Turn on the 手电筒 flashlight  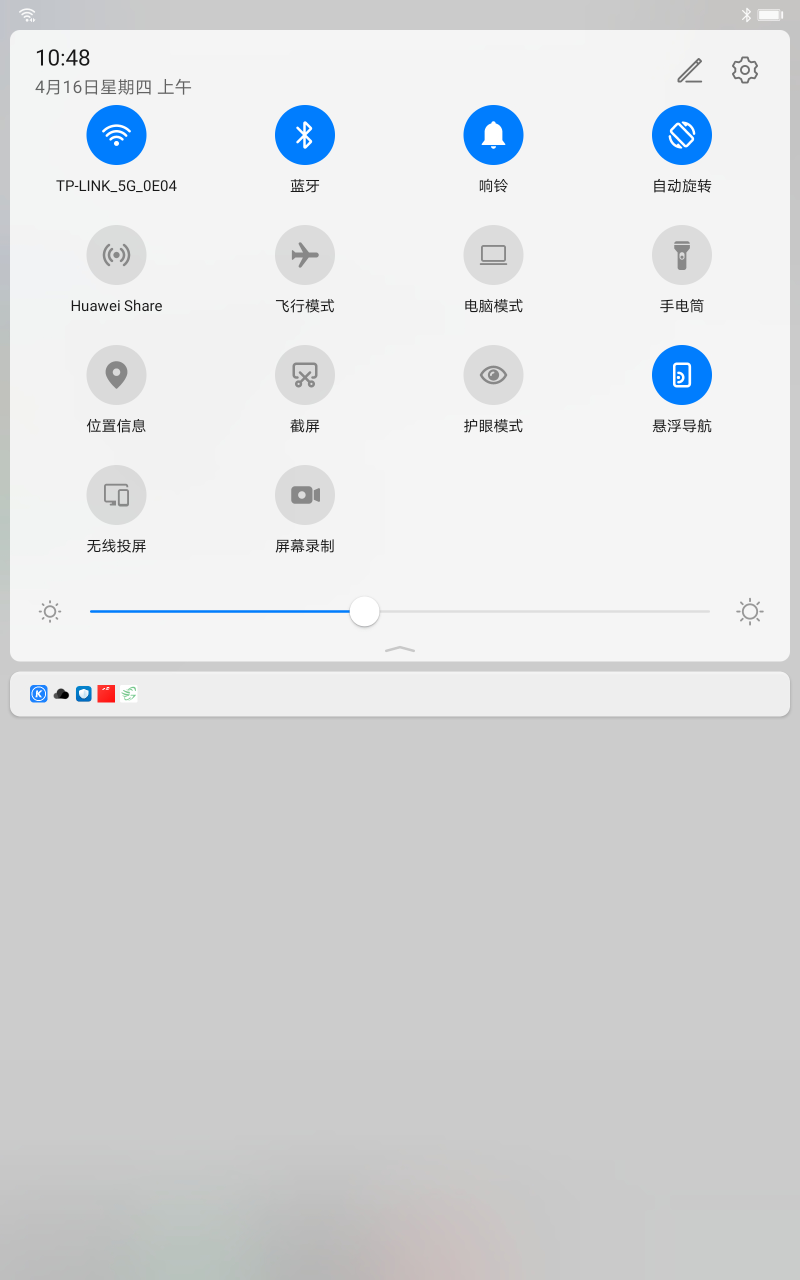point(682,255)
